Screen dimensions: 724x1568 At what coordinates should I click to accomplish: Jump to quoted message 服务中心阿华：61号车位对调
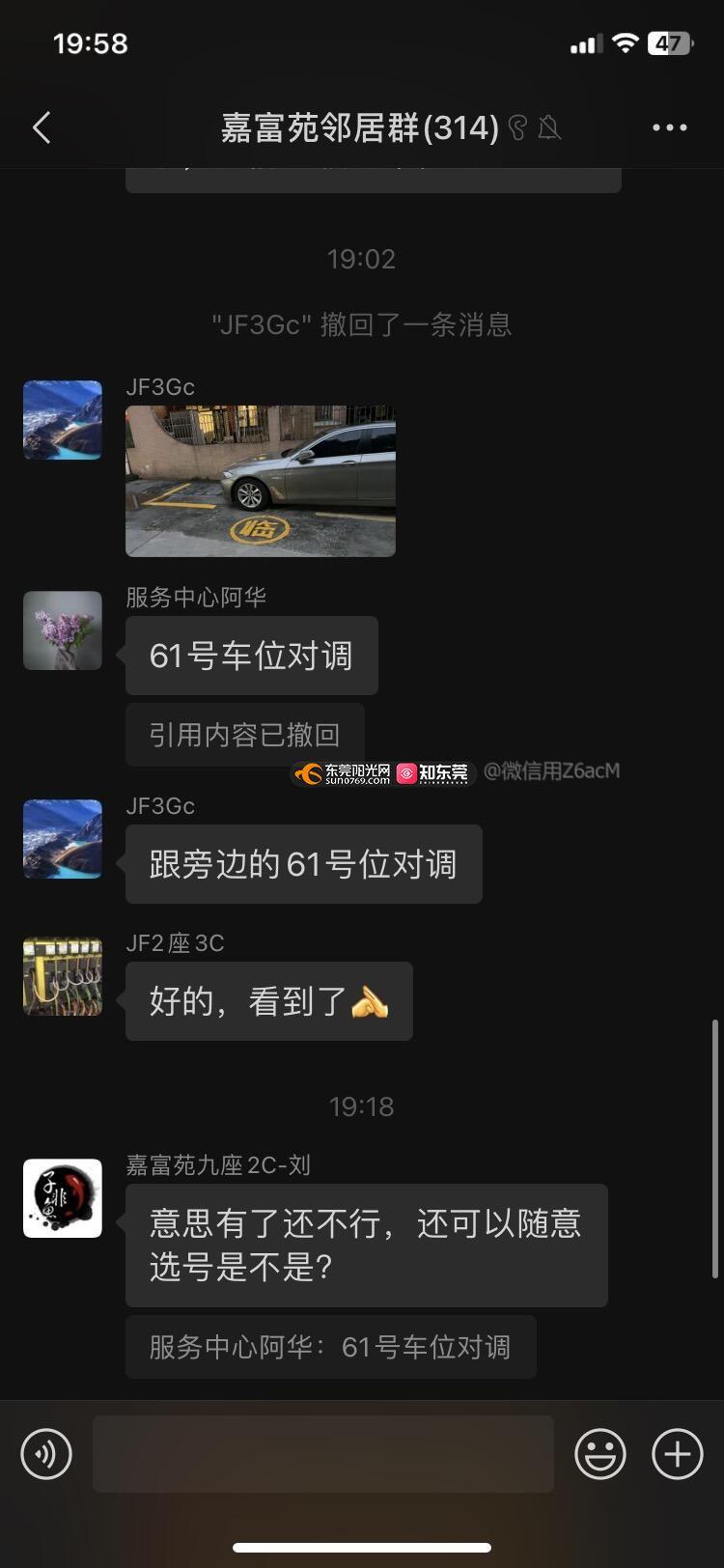tap(330, 1347)
